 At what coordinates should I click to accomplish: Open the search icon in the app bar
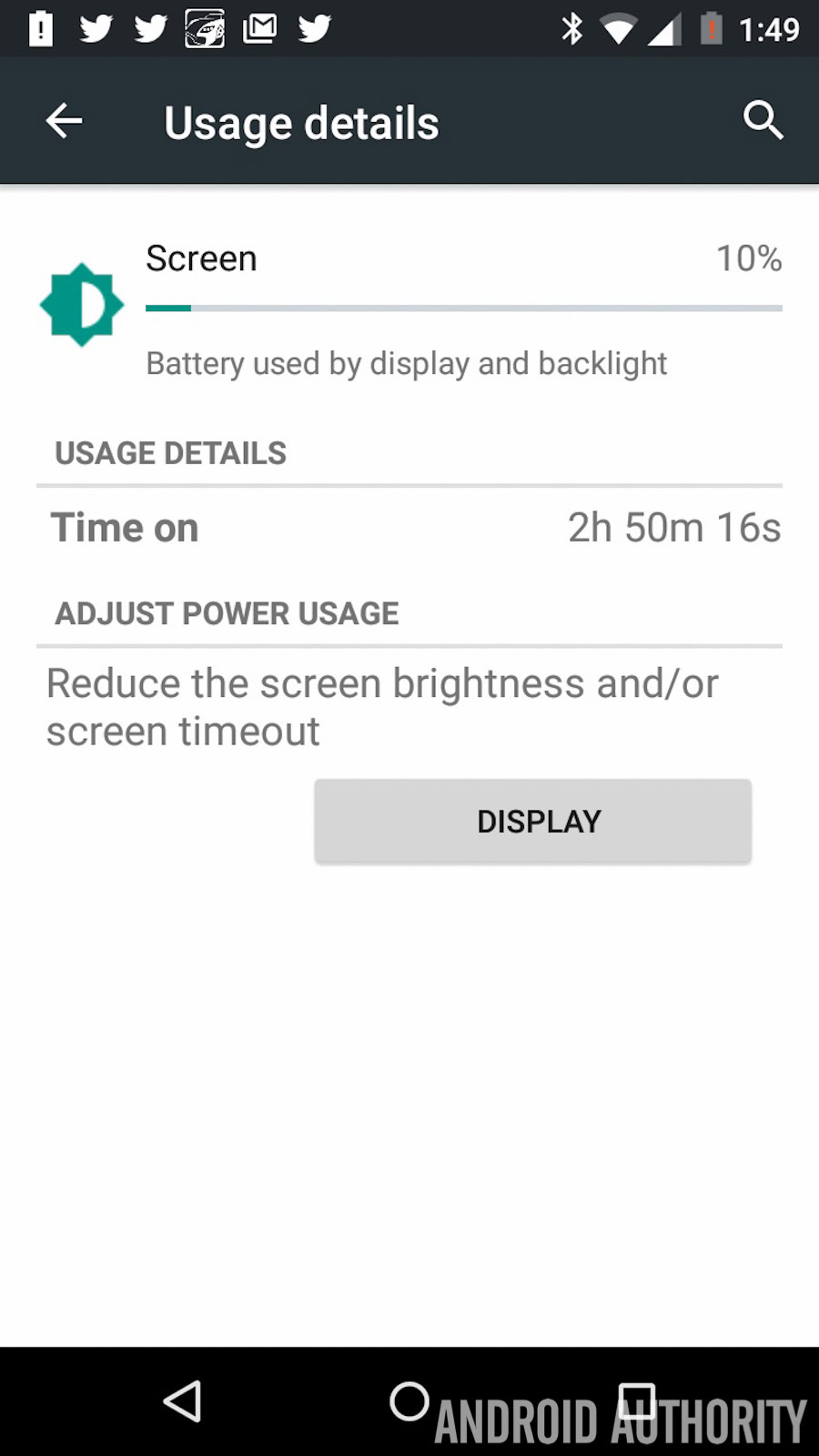coord(763,120)
